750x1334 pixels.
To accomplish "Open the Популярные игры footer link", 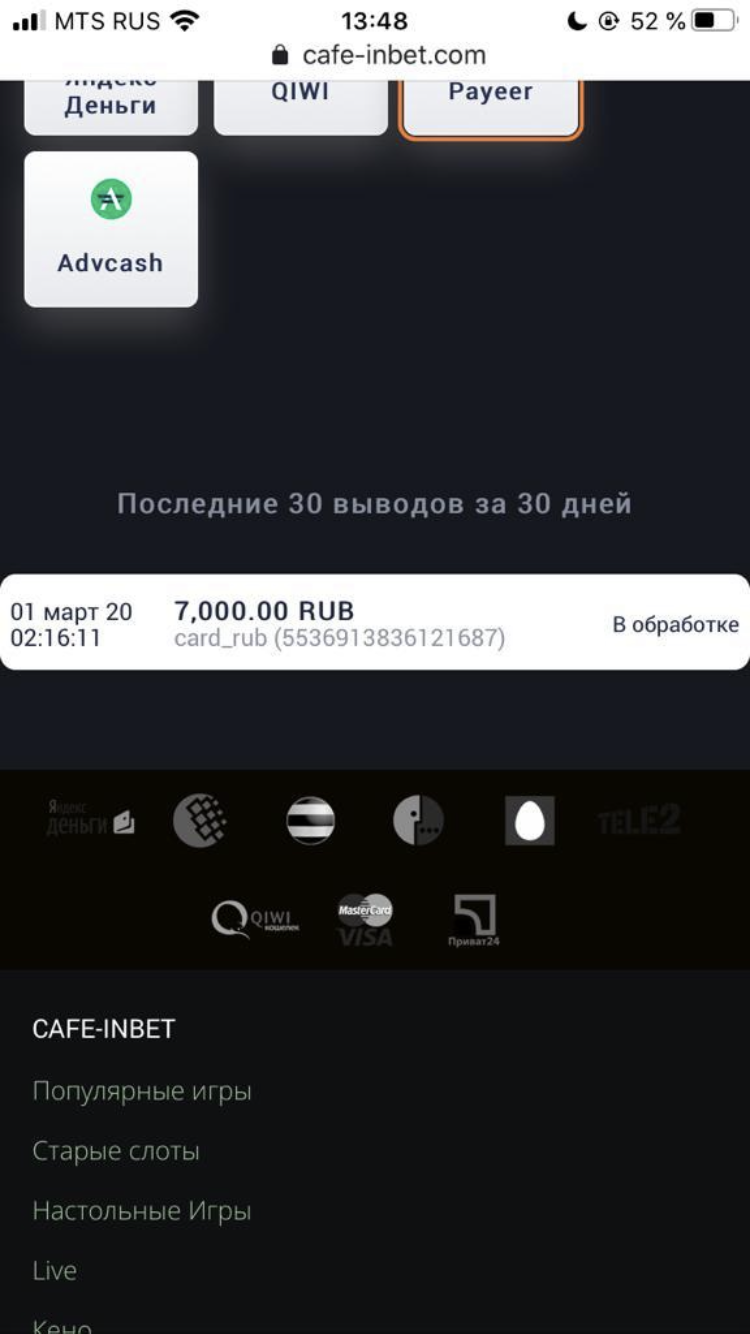I will [x=142, y=1091].
